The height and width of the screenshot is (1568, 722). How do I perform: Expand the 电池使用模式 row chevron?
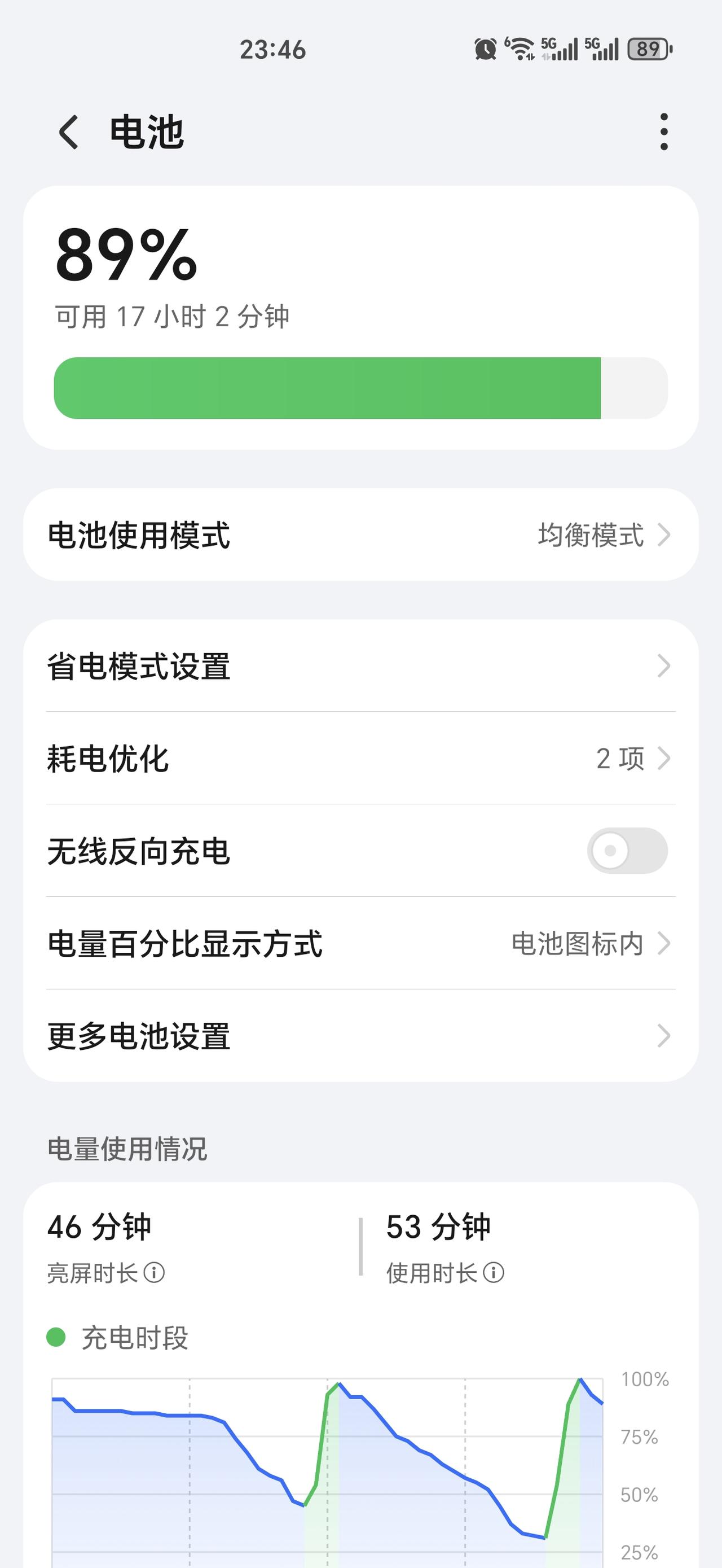click(664, 535)
